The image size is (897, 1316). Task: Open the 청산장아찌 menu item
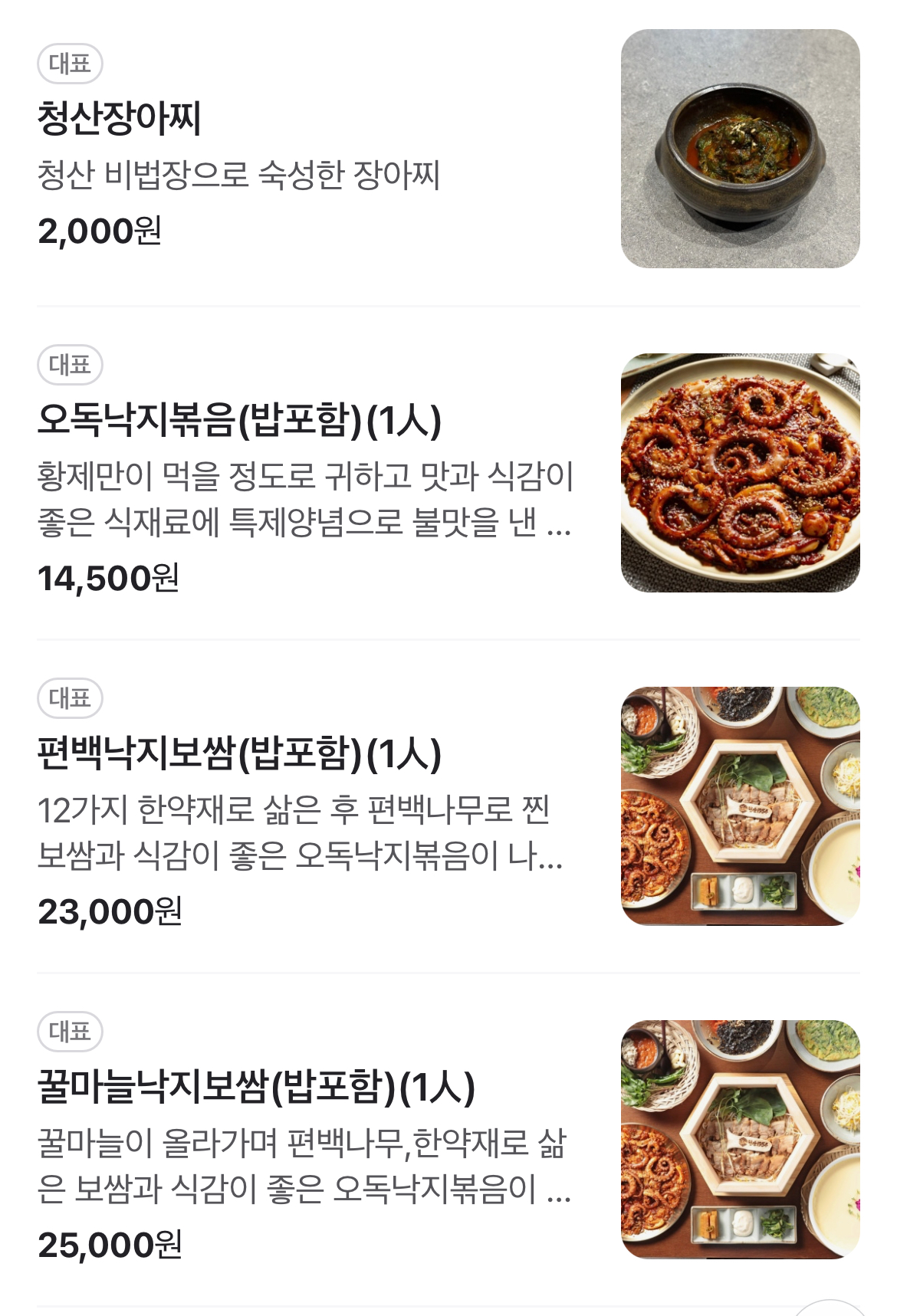120,119
